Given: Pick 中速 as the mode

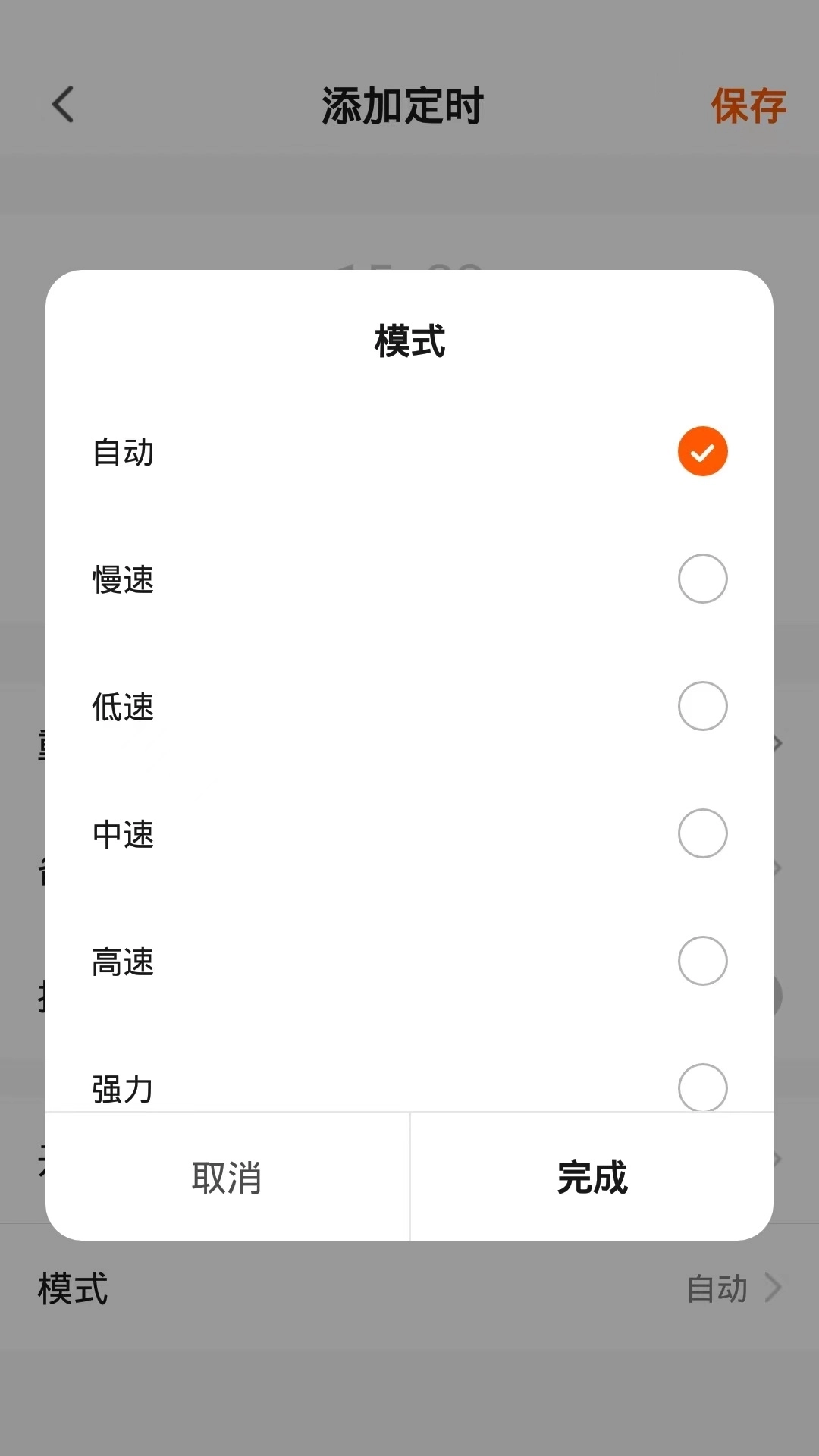Looking at the screenshot, I should coord(702,833).
